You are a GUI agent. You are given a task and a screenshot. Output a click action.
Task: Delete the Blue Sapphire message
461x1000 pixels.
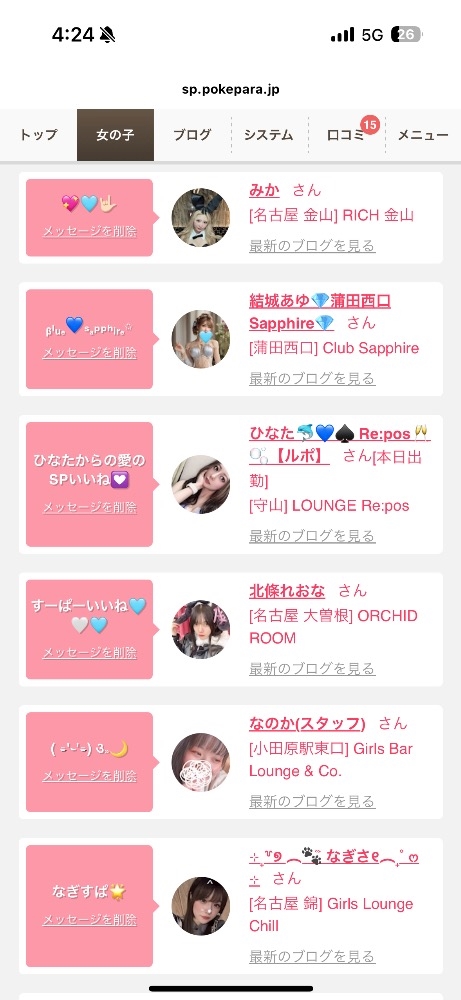pos(89,353)
